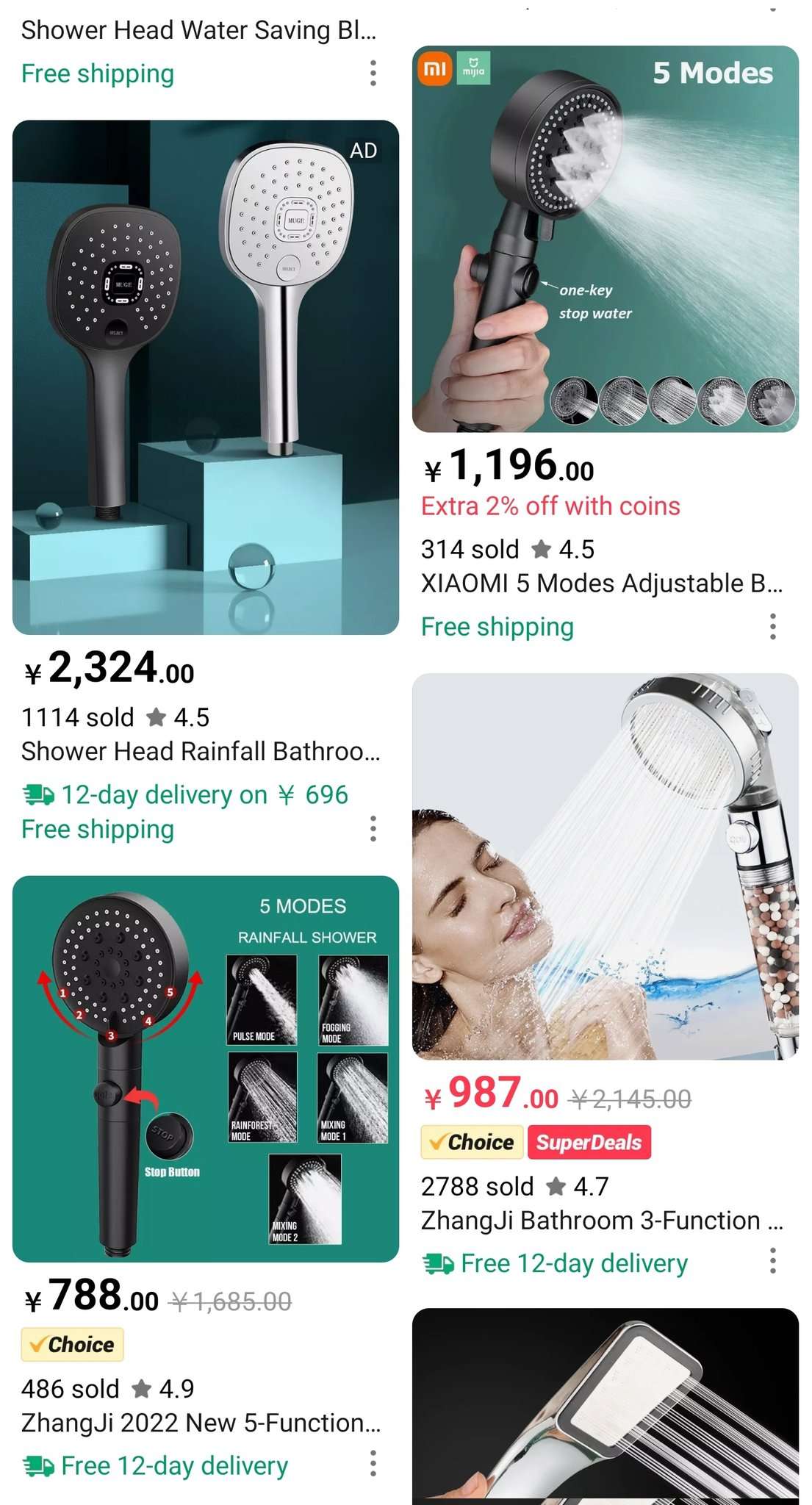
Task: Open ZhangJi Bathroom 3-Function shower head card
Action: (605, 867)
